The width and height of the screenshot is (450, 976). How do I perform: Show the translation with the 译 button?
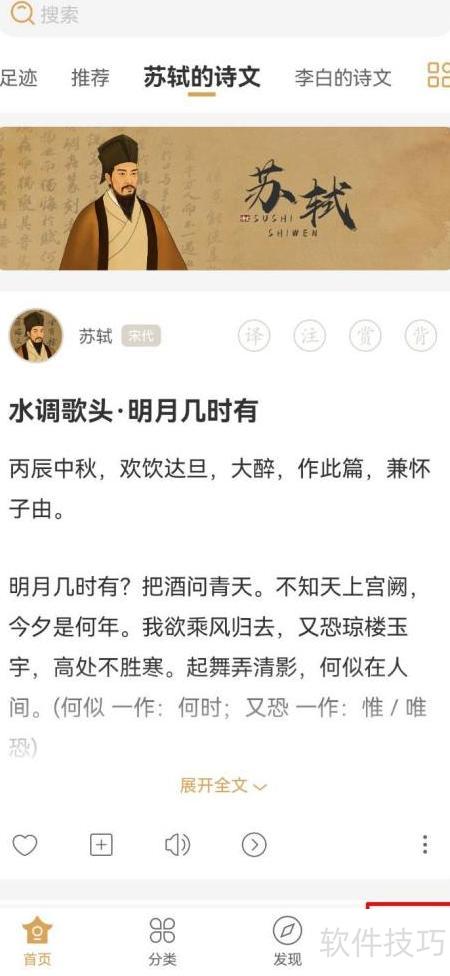254,336
